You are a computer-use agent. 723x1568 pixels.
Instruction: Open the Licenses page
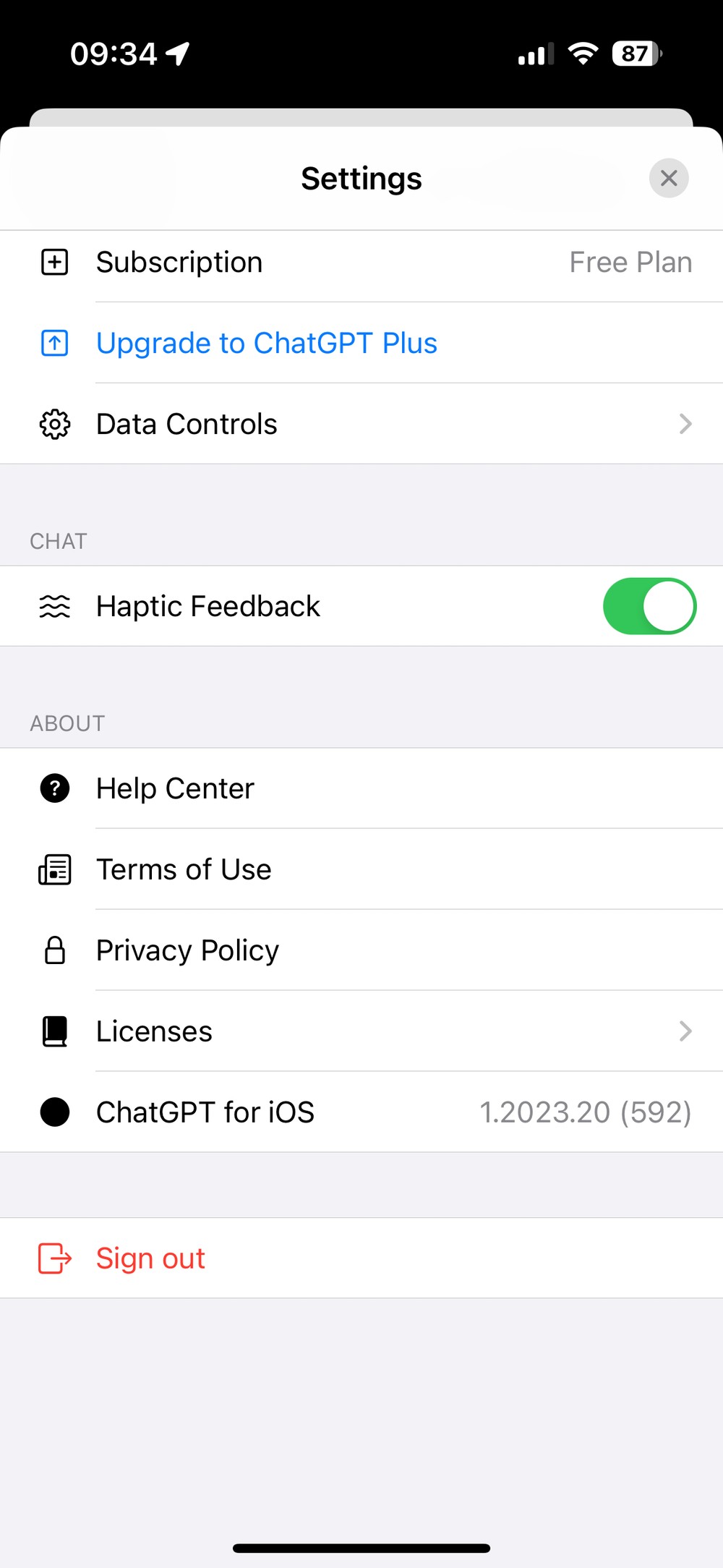pos(361,1031)
